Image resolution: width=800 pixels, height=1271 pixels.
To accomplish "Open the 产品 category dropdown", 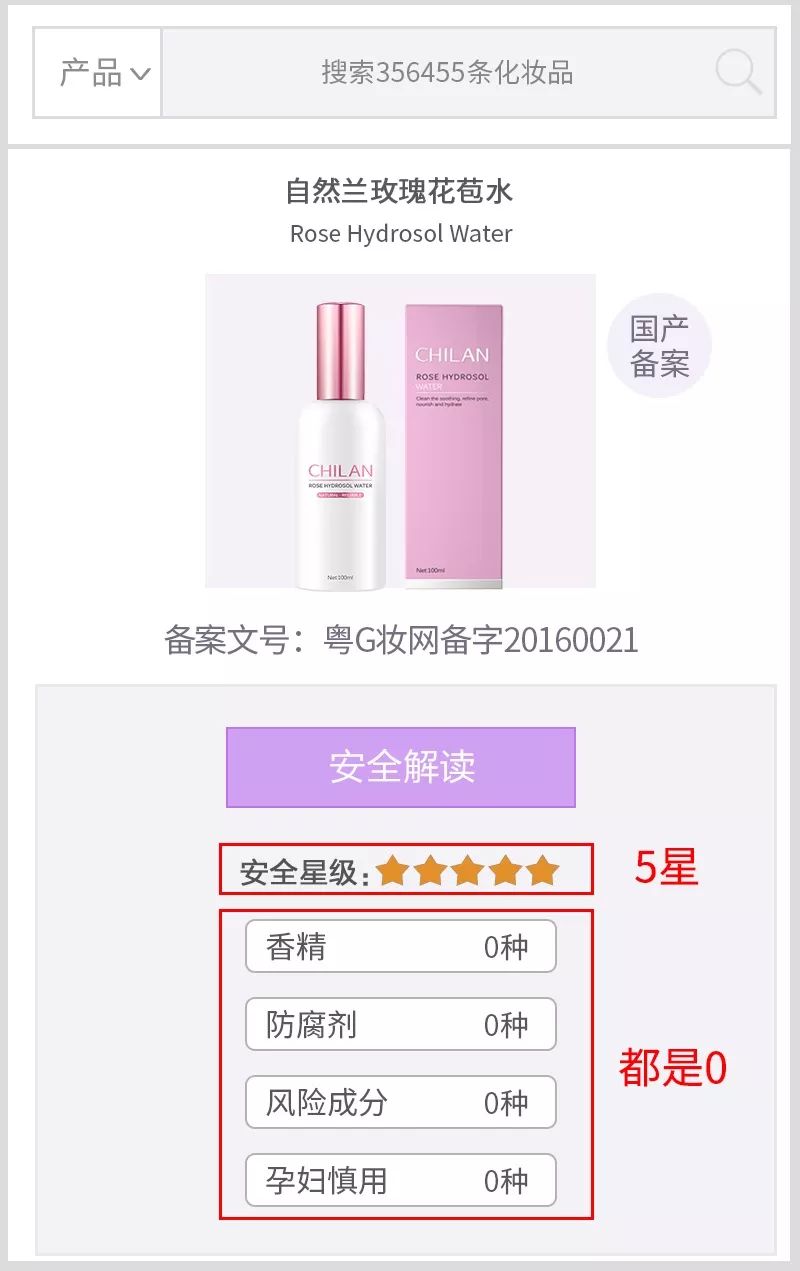I will click(x=99, y=73).
